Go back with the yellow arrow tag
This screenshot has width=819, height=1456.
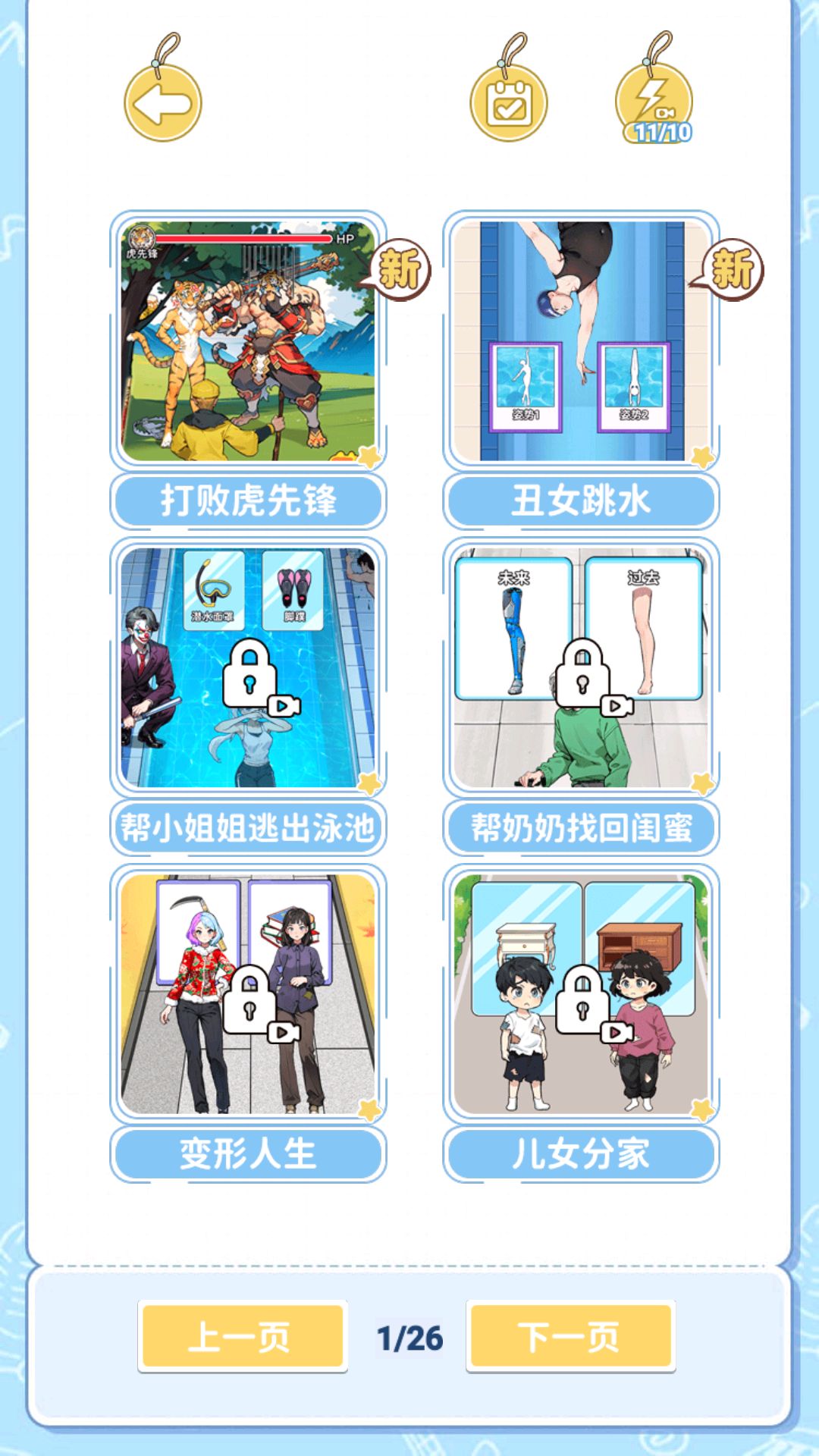tap(163, 104)
